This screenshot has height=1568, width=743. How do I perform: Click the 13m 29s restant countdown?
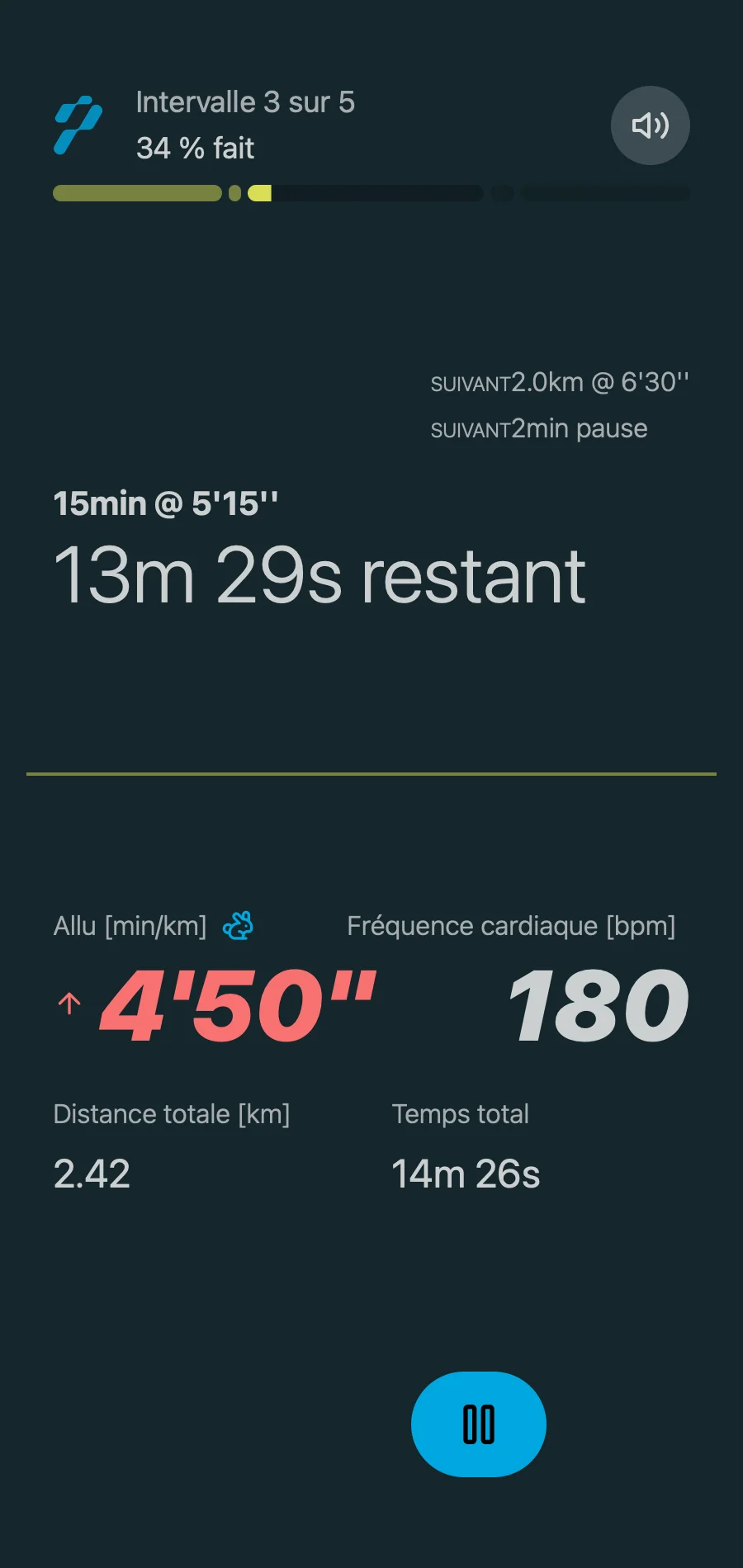click(319, 574)
